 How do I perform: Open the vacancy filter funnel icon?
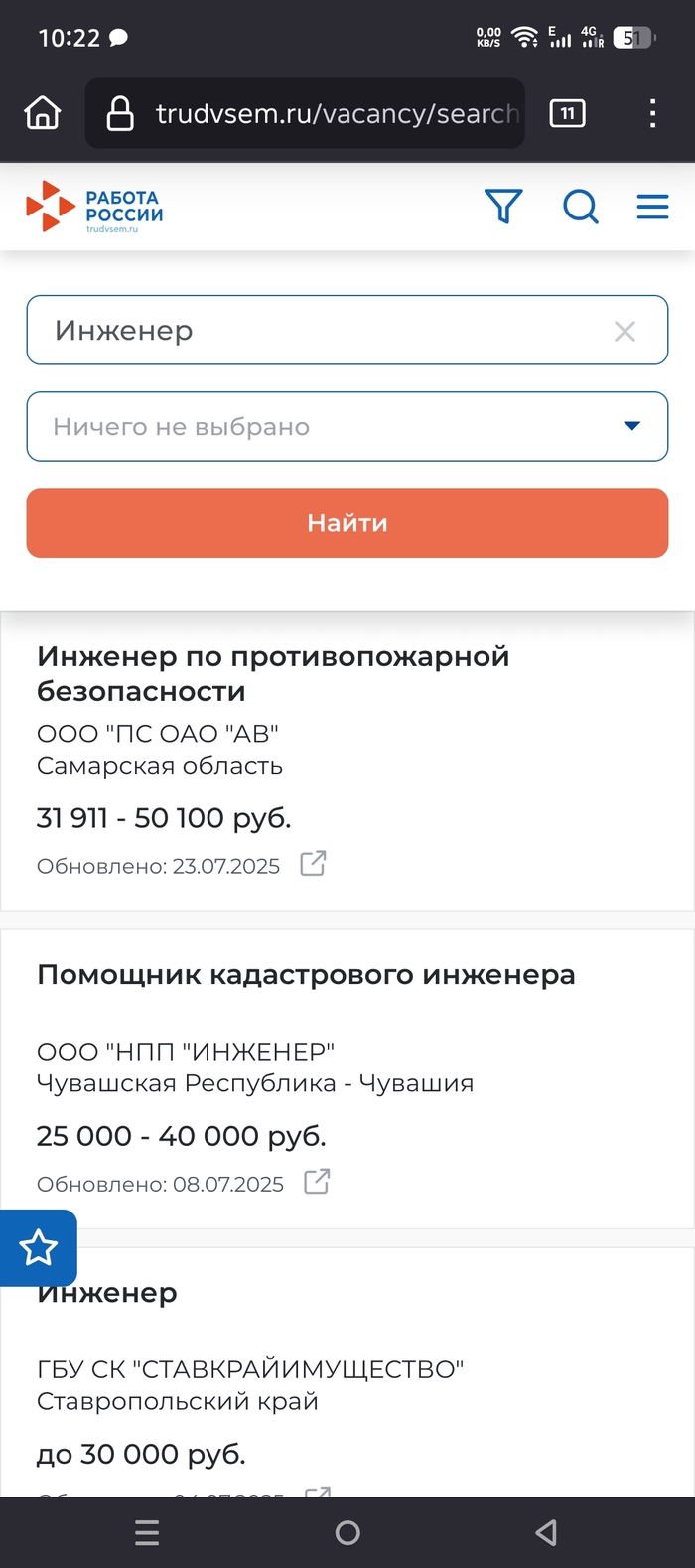tap(503, 207)
